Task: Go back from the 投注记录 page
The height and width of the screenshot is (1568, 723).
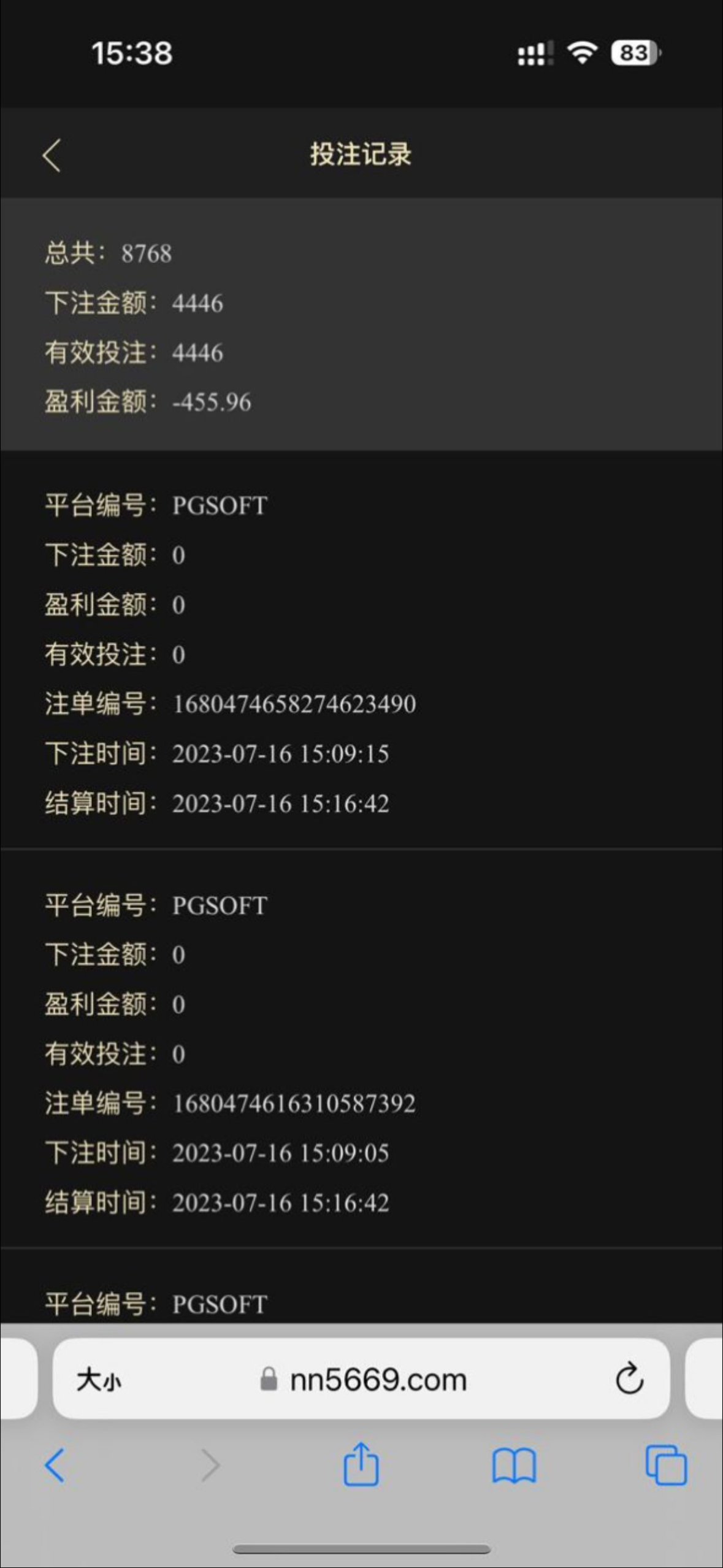Action: tap(52, 155)
